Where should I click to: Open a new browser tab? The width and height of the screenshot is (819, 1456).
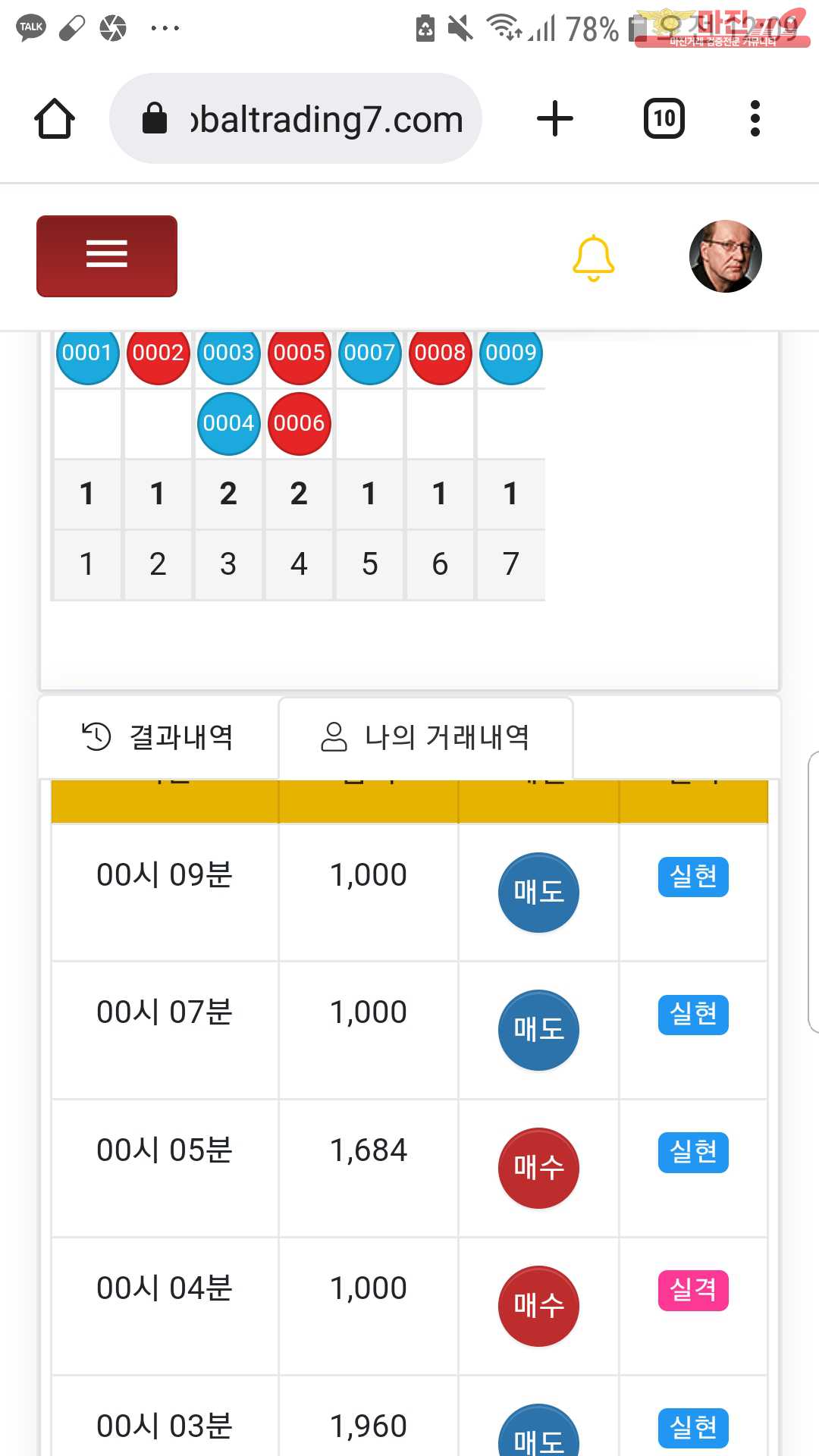[x=555, y=119]
